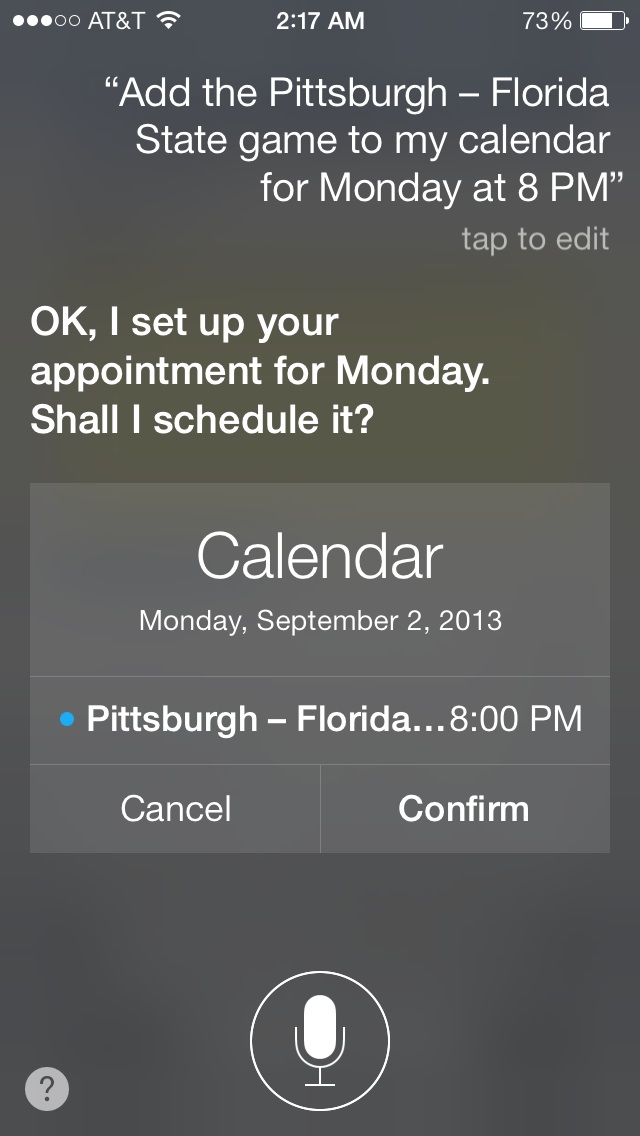Screen dimensions: 640x1136
Task: Open the Pittsburgh – Florida 8:00 PM event
Action: click(x=320, y=720)
